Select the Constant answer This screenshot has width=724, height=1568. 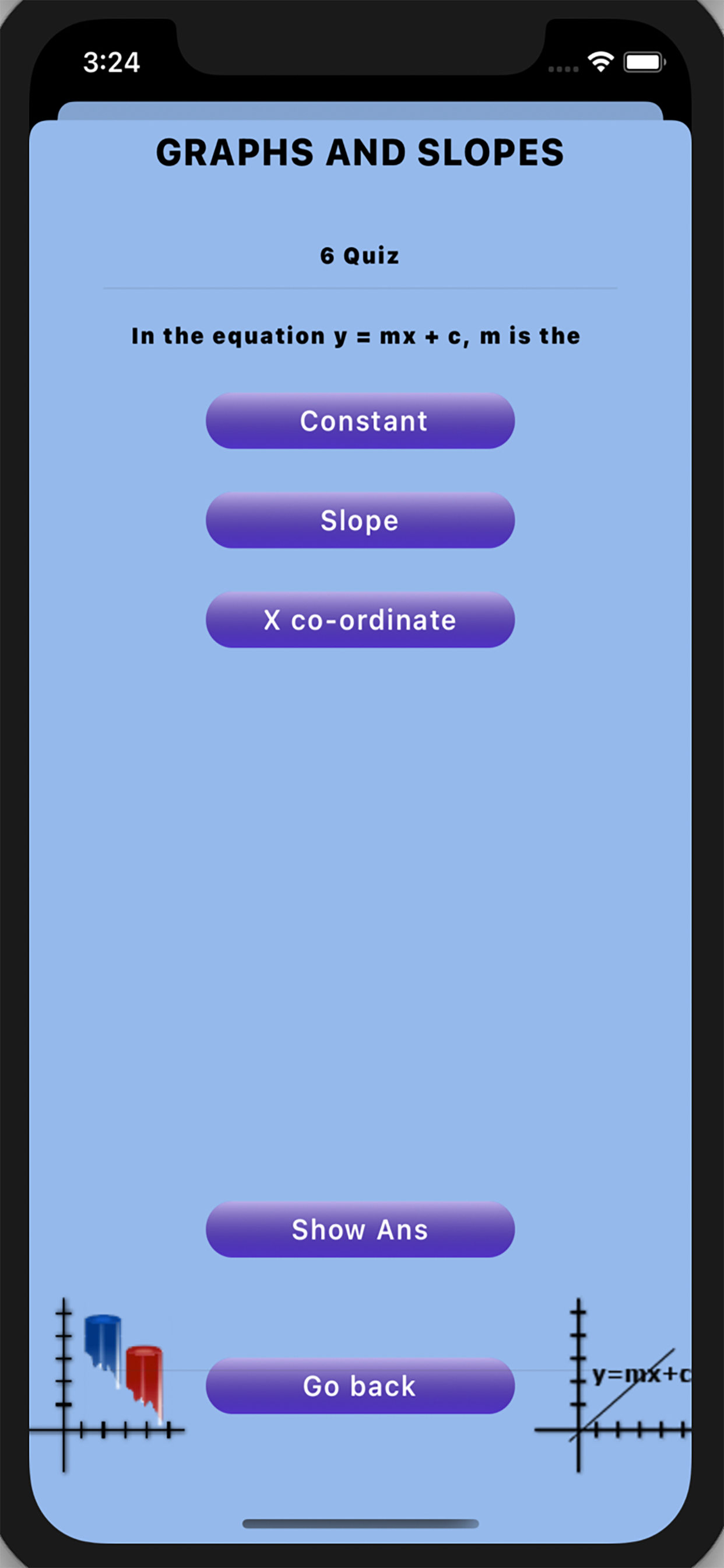[360, 421]
